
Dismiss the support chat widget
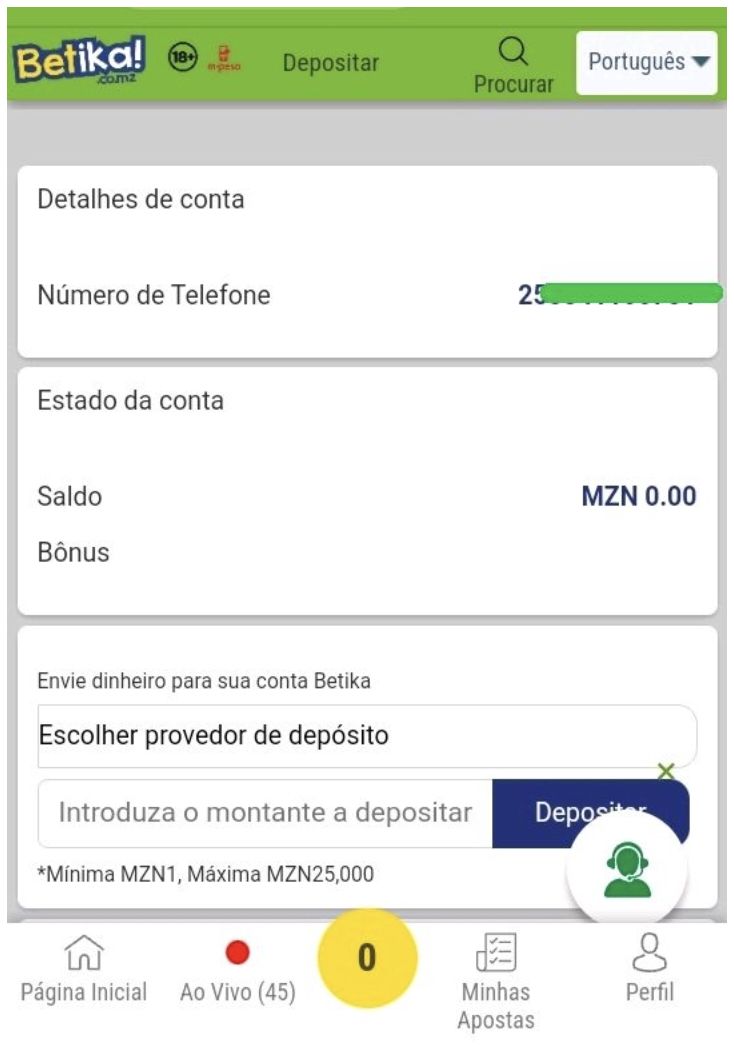point(667,771)
